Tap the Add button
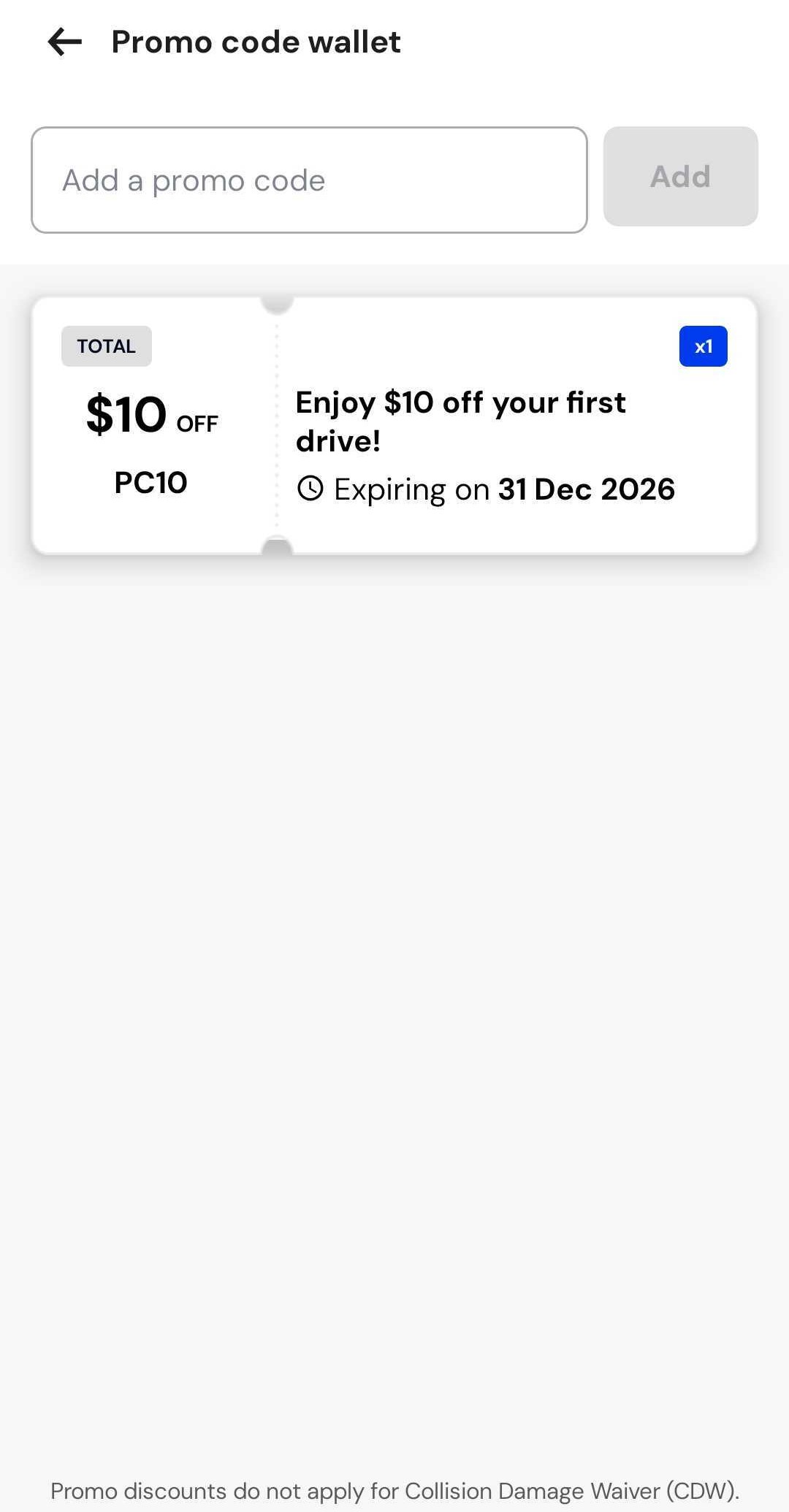Screen dimensions: 789x1512 (680, 177)
